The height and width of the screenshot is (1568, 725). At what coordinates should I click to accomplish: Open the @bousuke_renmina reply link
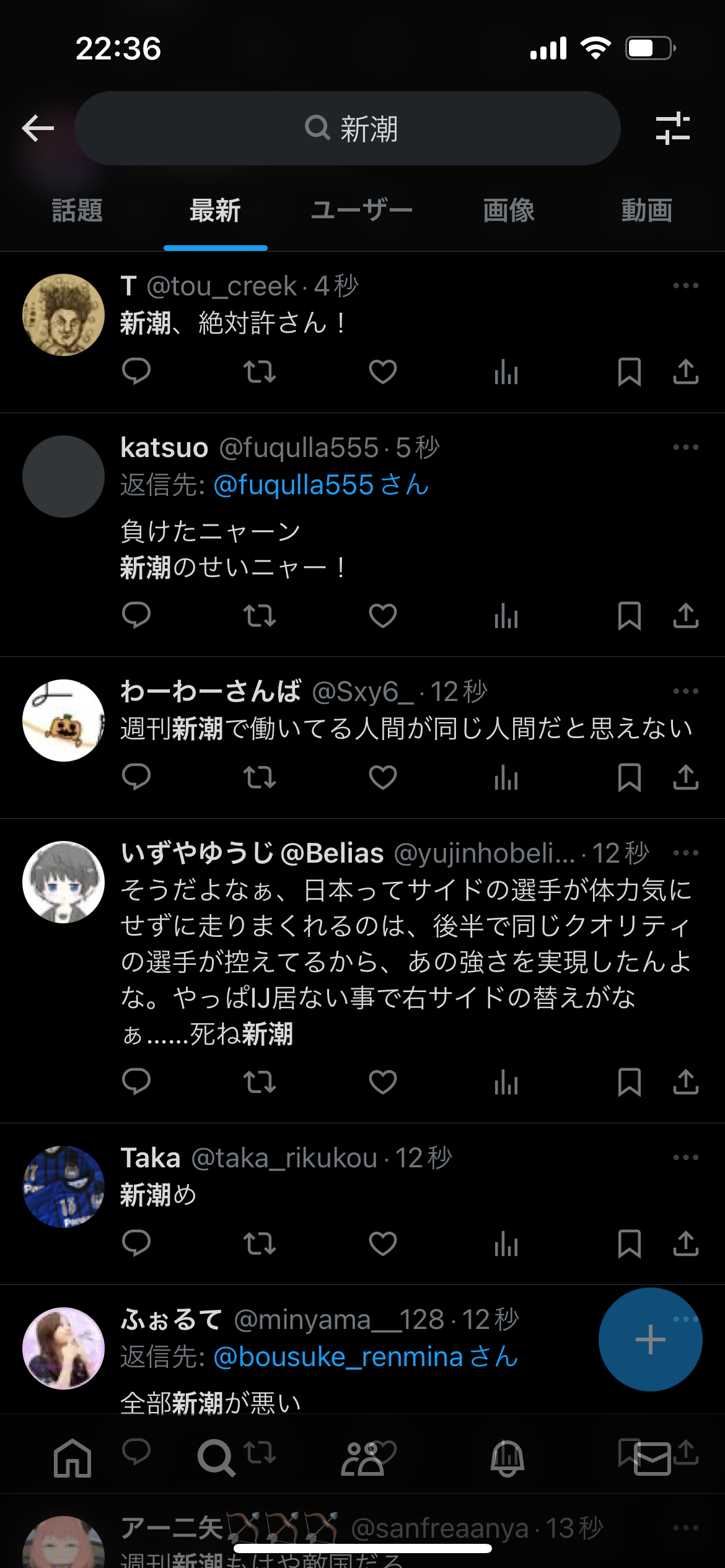point(366,1357)
